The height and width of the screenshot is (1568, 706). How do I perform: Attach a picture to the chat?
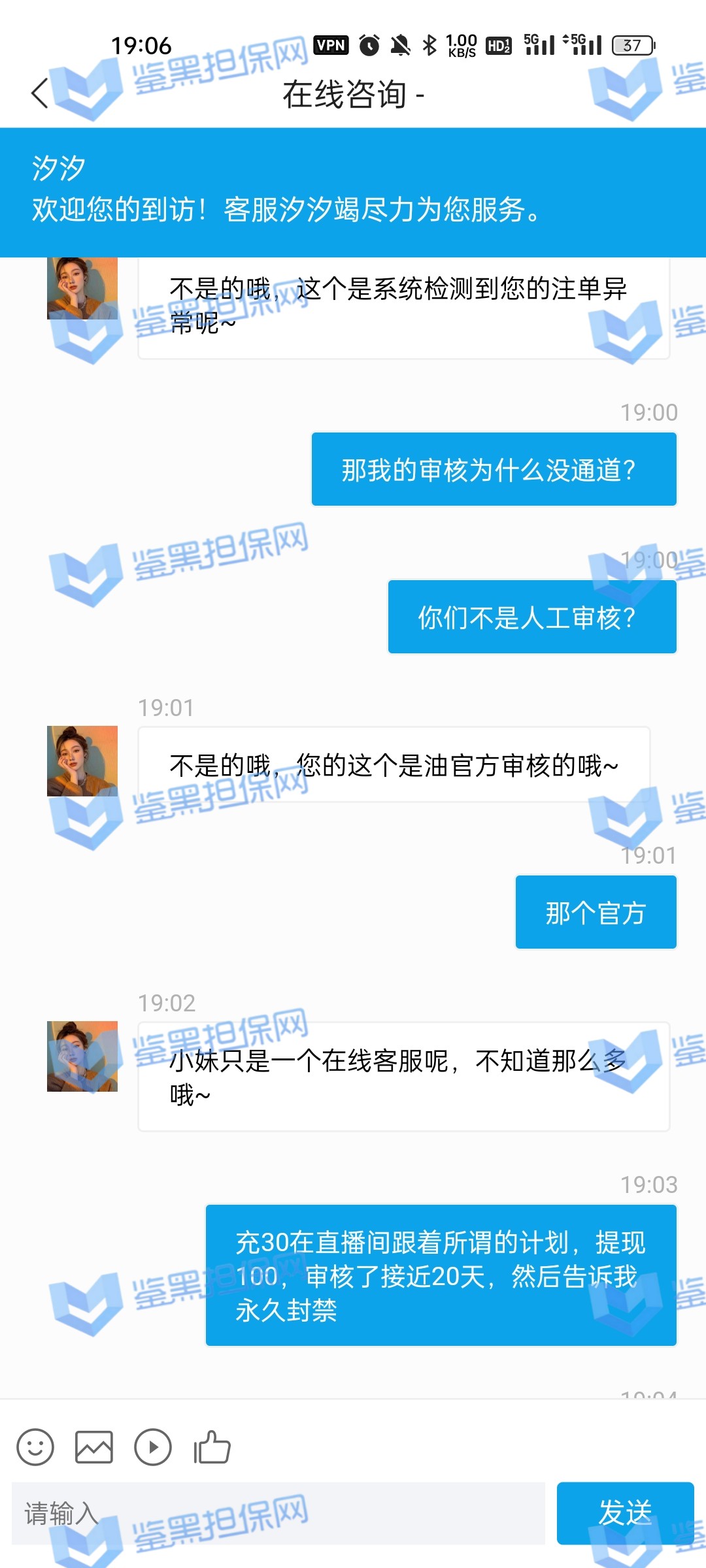pyautogui.click(x=94, y=1446)
